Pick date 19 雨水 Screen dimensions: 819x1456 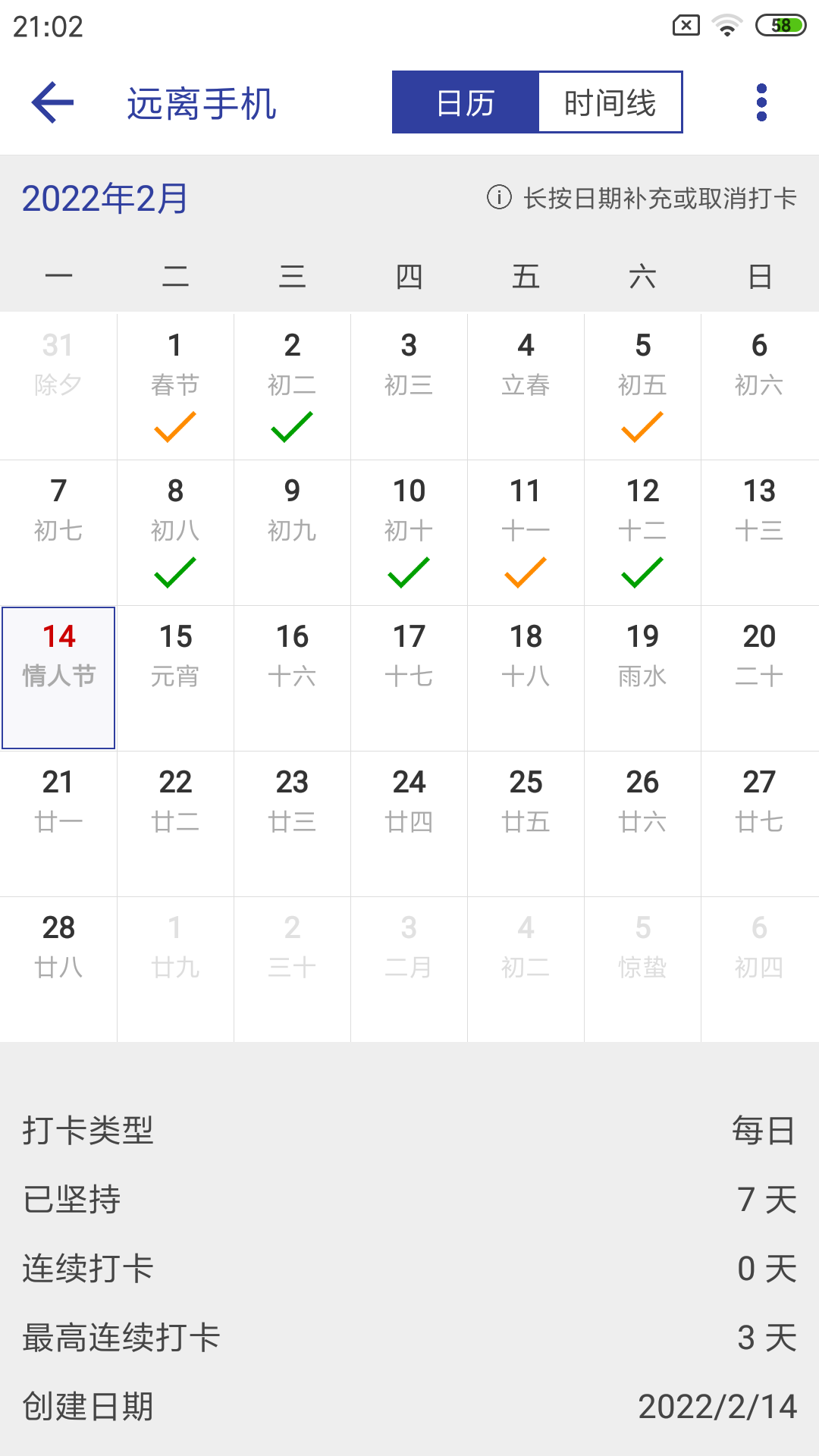pos(642,677)
